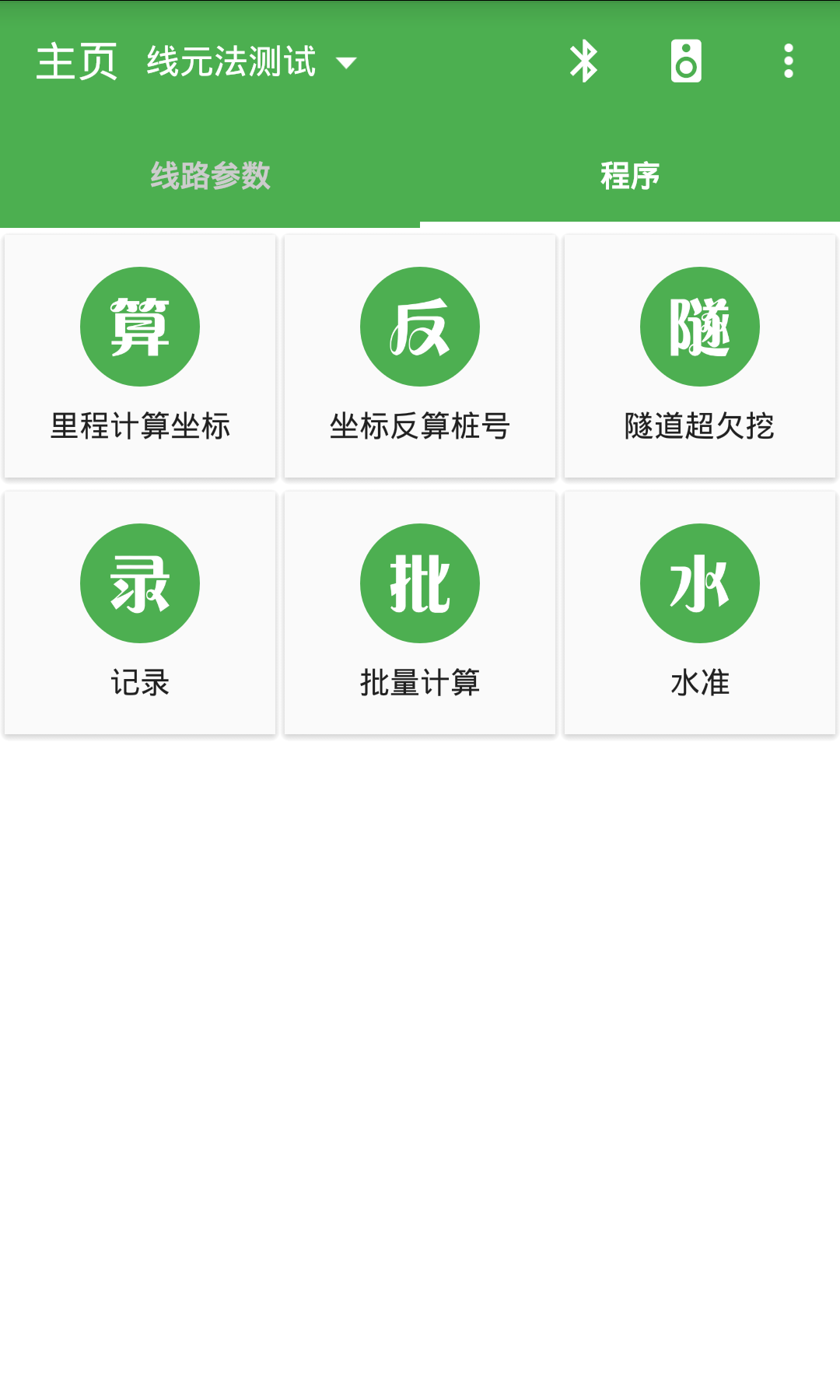This screenshot has height=1400, width=840.
Task: Start the 批量计算 batch calculation tool
Action: (x=420, y=612)
